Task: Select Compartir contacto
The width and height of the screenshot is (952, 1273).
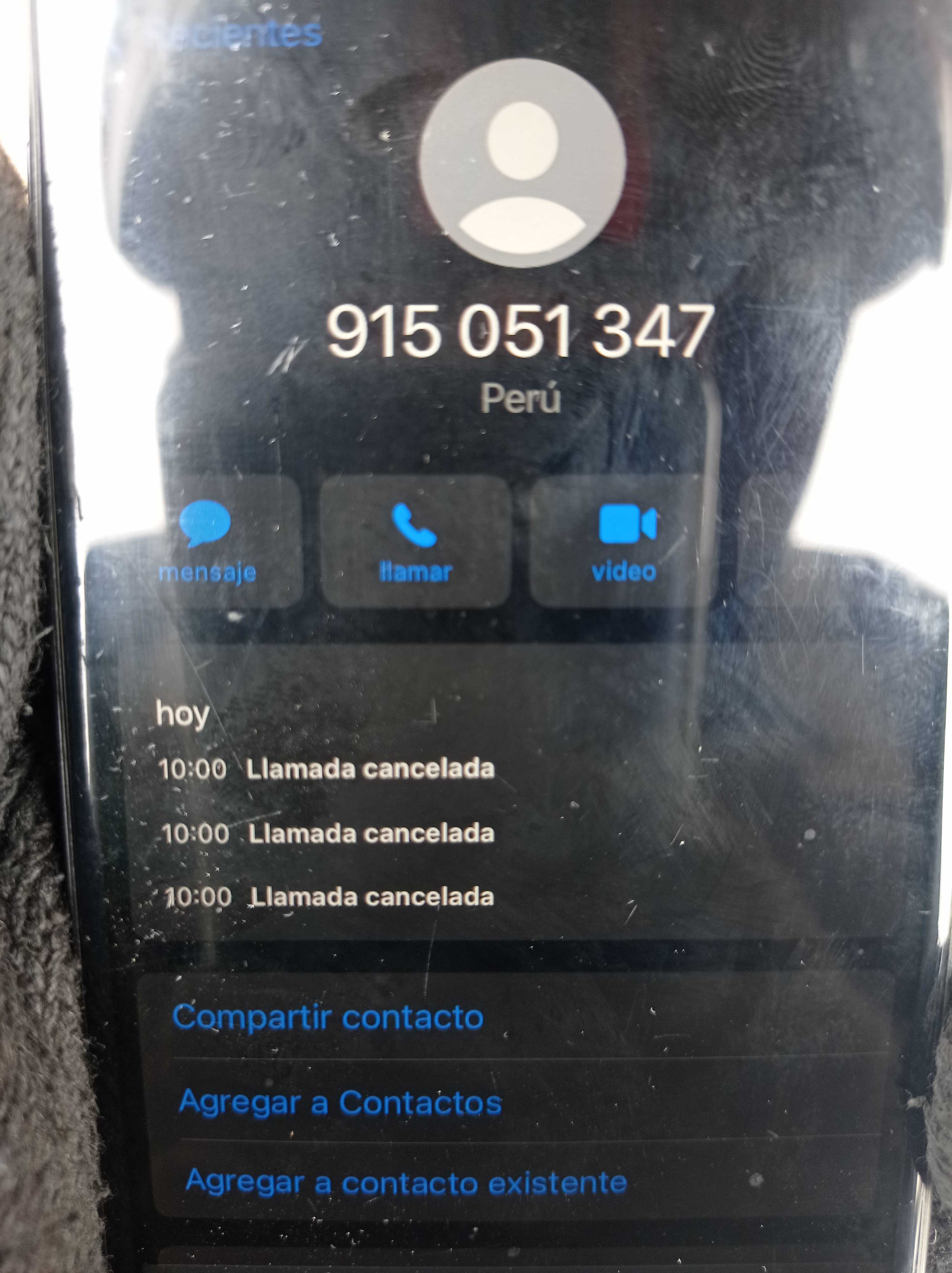Action: click(x=328, y=1017)
